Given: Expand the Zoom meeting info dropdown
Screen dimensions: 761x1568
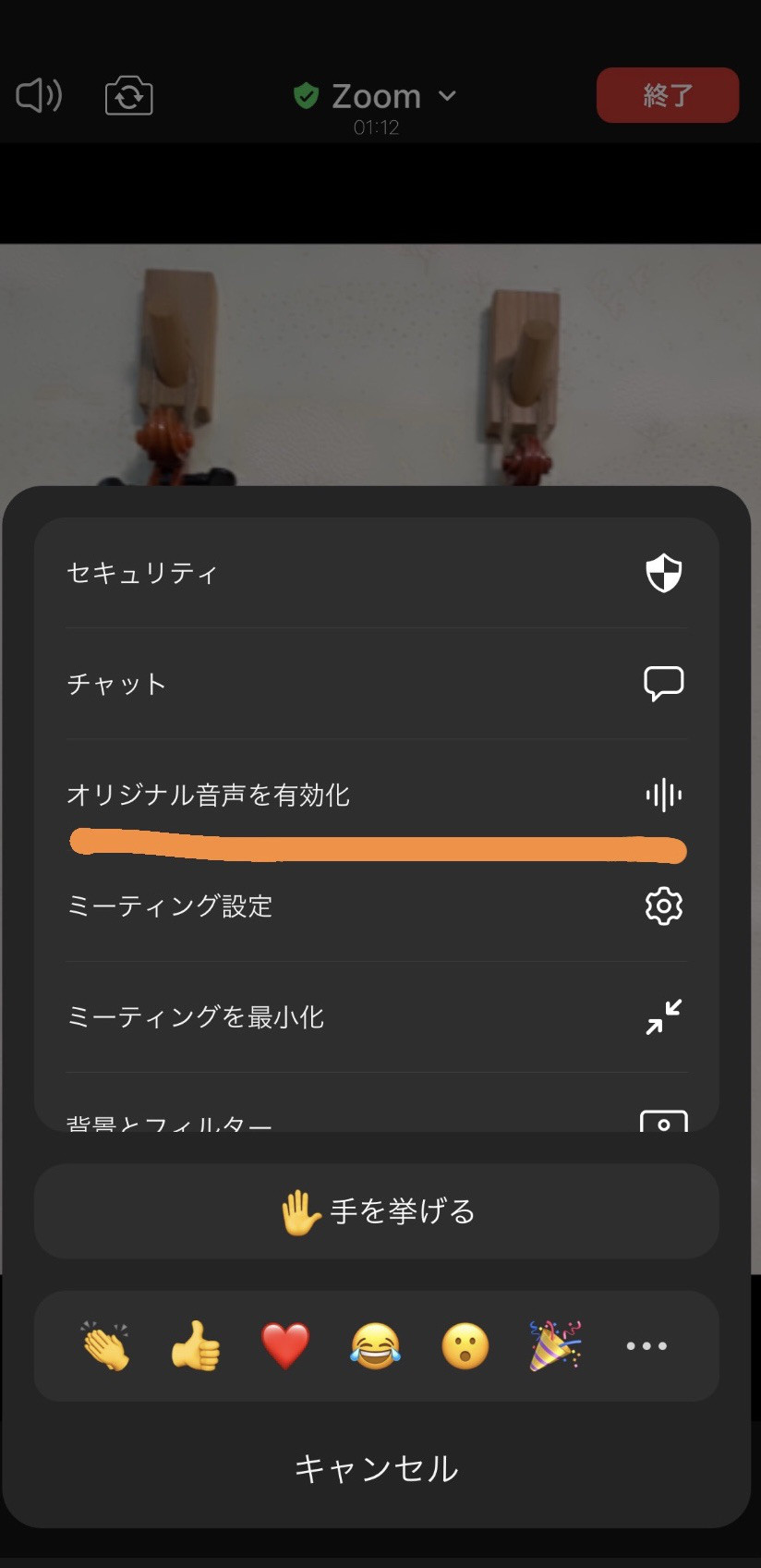Looking at the screenshot, I should (376, 96).
